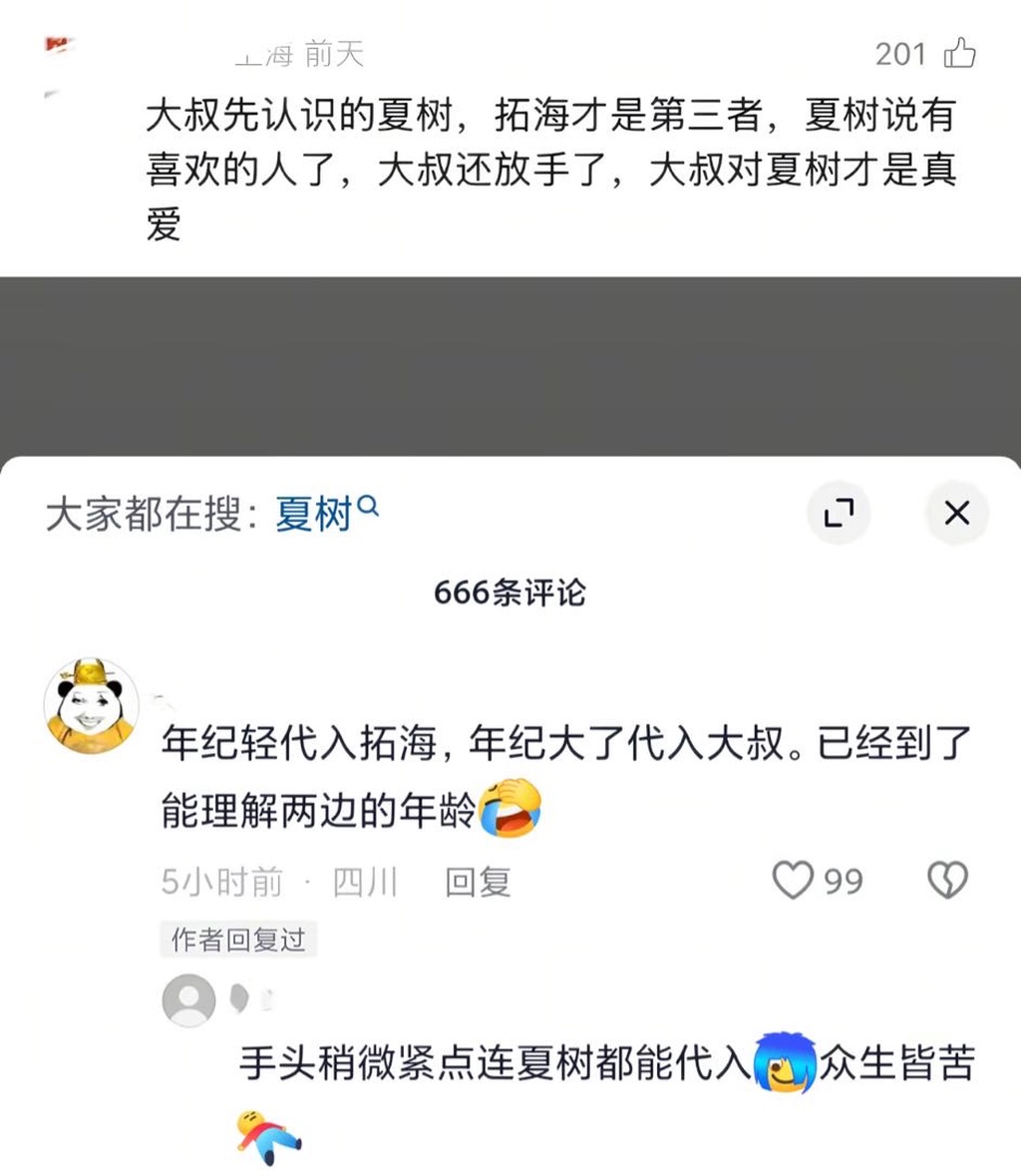Reply to the 年纪轻代入拓海 comment

477,882
